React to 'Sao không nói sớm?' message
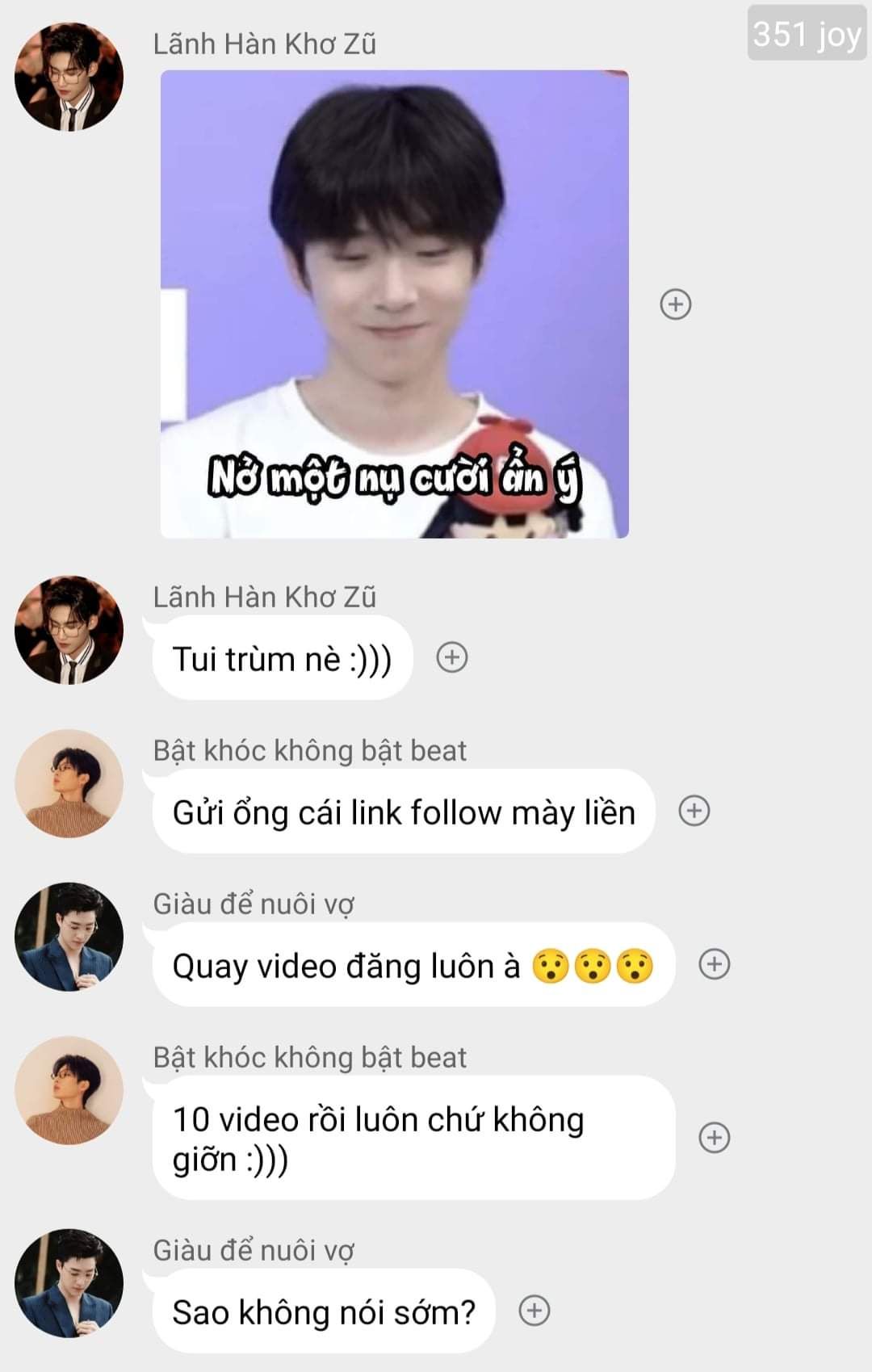The image size is (872, 1372). 534,1311
